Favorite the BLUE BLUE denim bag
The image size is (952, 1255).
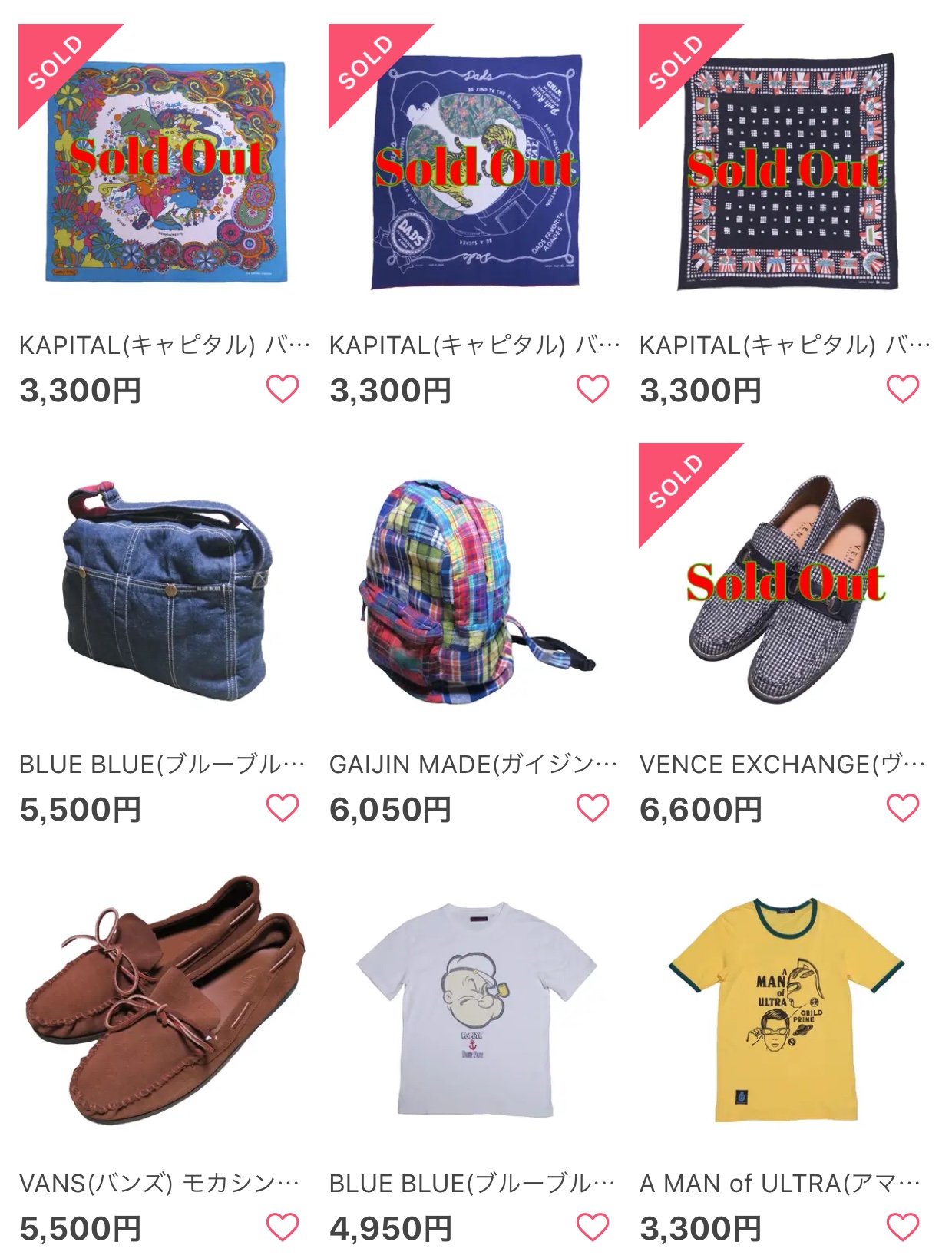(283, 808)
